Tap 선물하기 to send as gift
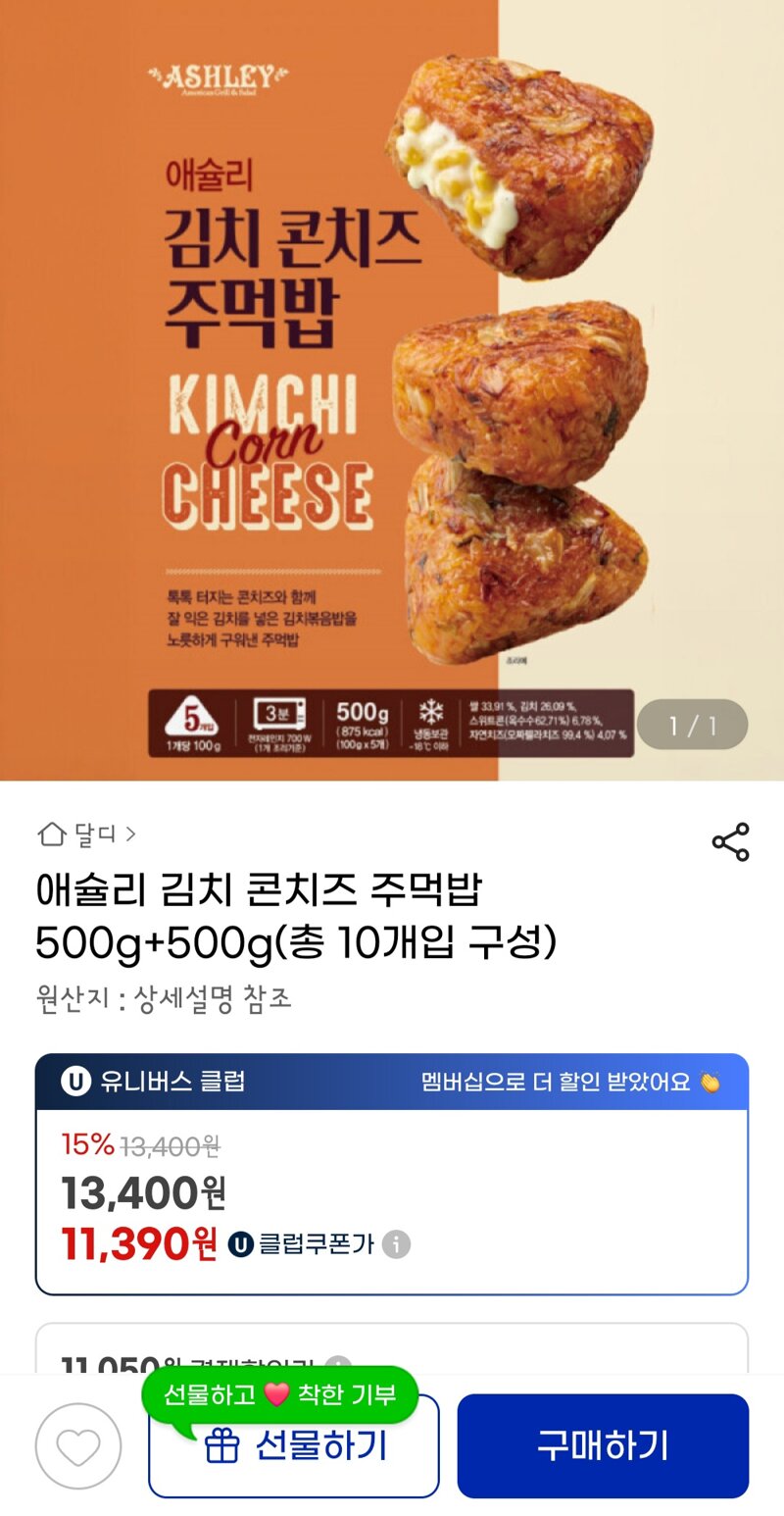Image resolution: width=784 pixels, height=1516 pixels. (294, 1446)
